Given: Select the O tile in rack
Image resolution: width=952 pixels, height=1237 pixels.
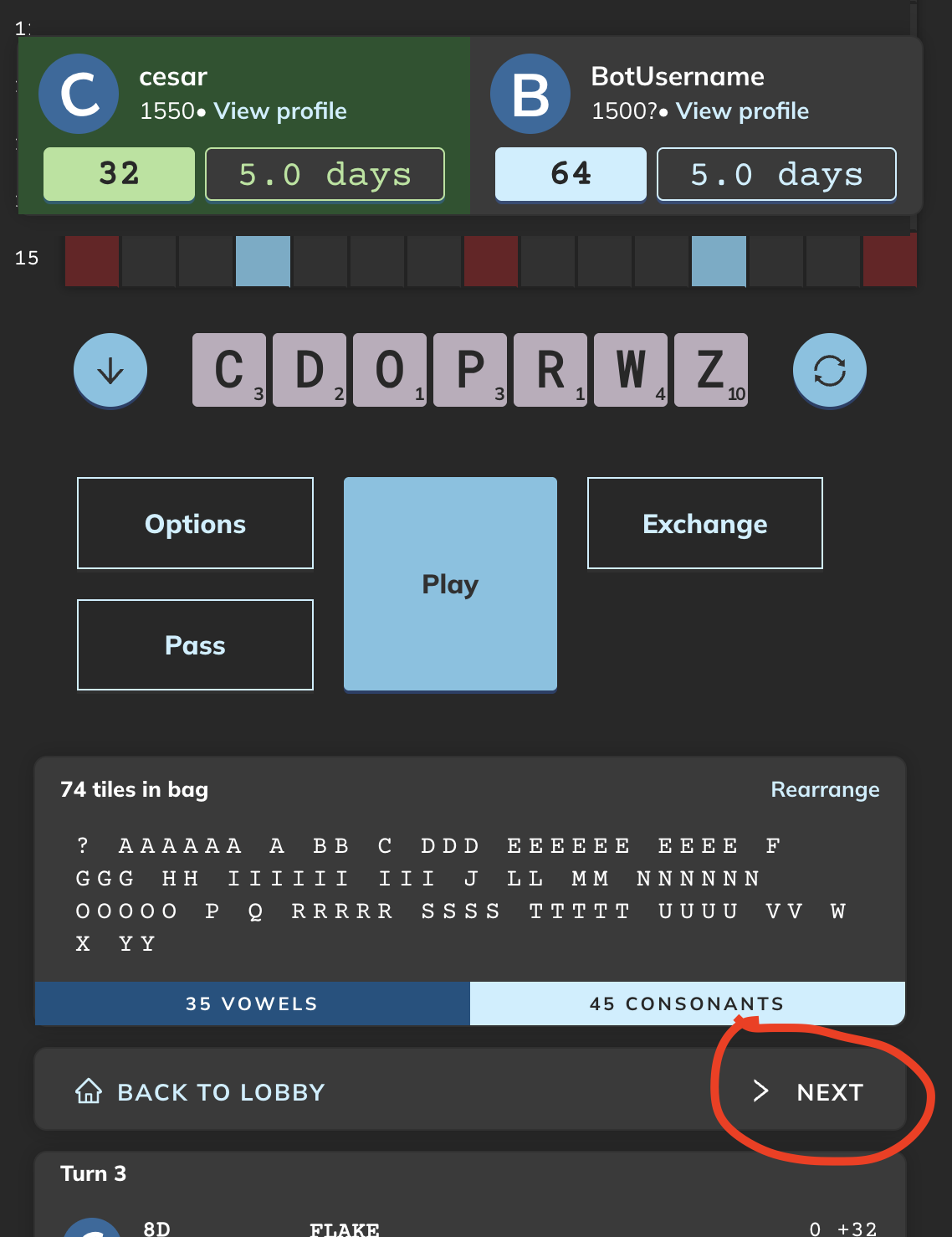Looking at the screenshot, I should [x=390, y=370].
